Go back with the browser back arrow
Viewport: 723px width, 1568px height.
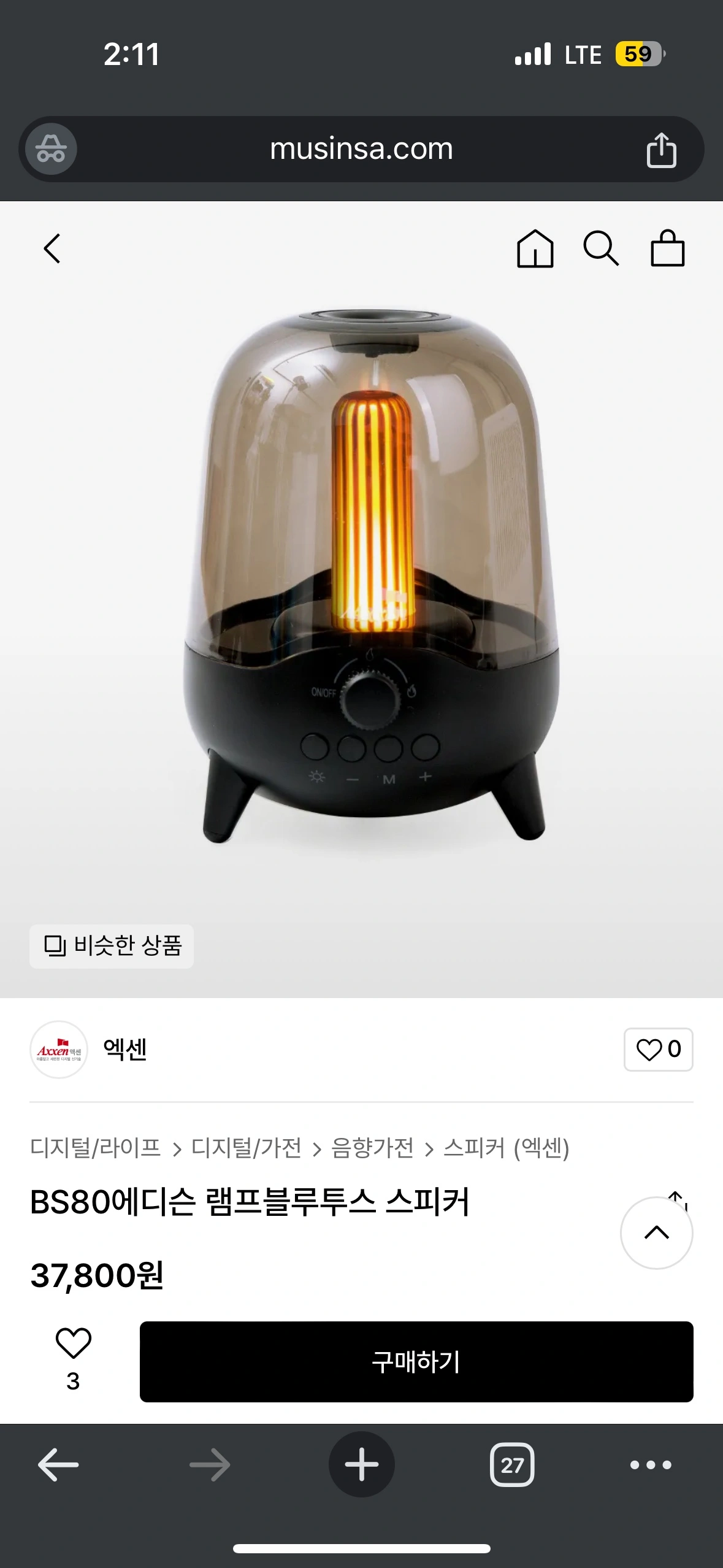58,1465
